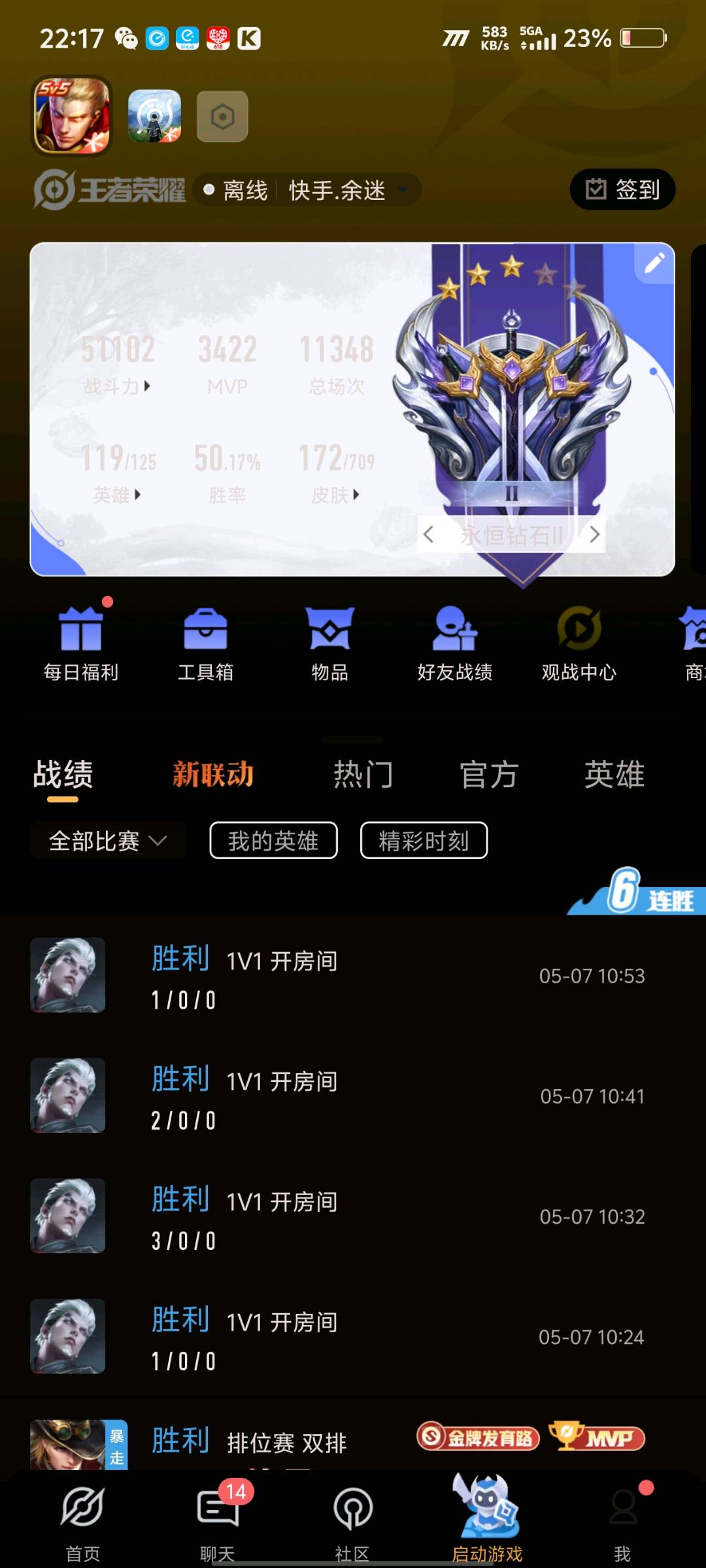Expand the 全部比赛 match filter dropdown
706x1568 pixels.
(108, 840)
